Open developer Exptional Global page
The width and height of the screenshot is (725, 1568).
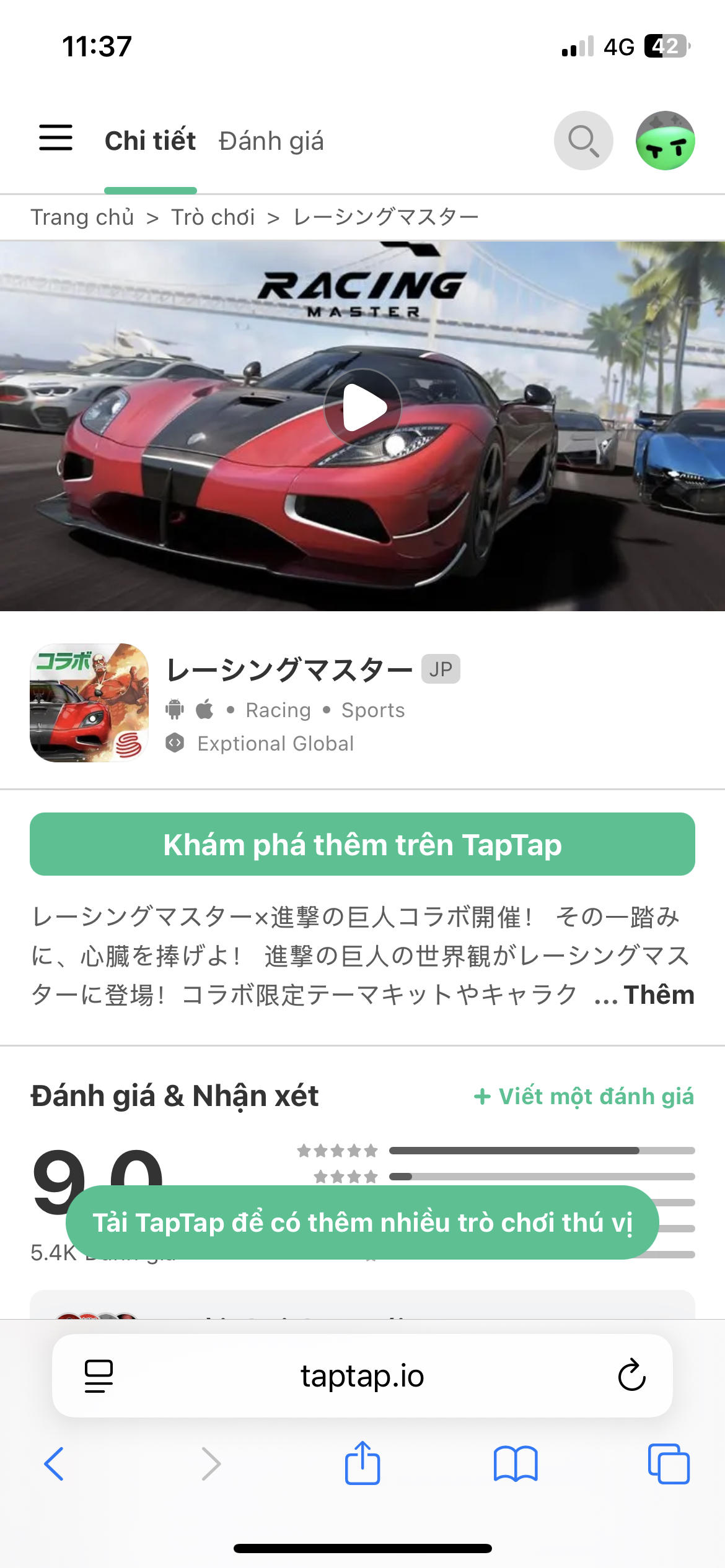[275, 743]
